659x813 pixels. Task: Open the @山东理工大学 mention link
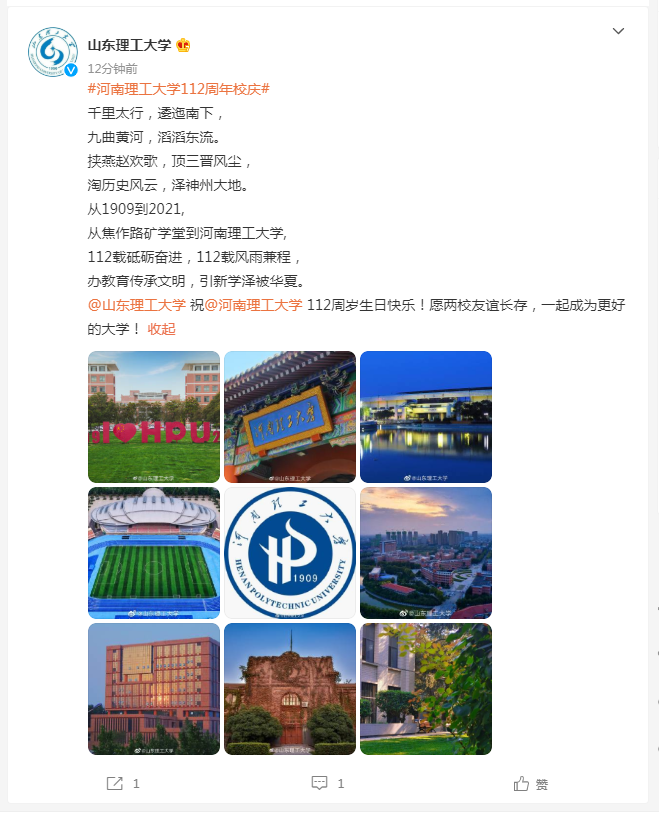pyautogui.click(x=137, y=305)
